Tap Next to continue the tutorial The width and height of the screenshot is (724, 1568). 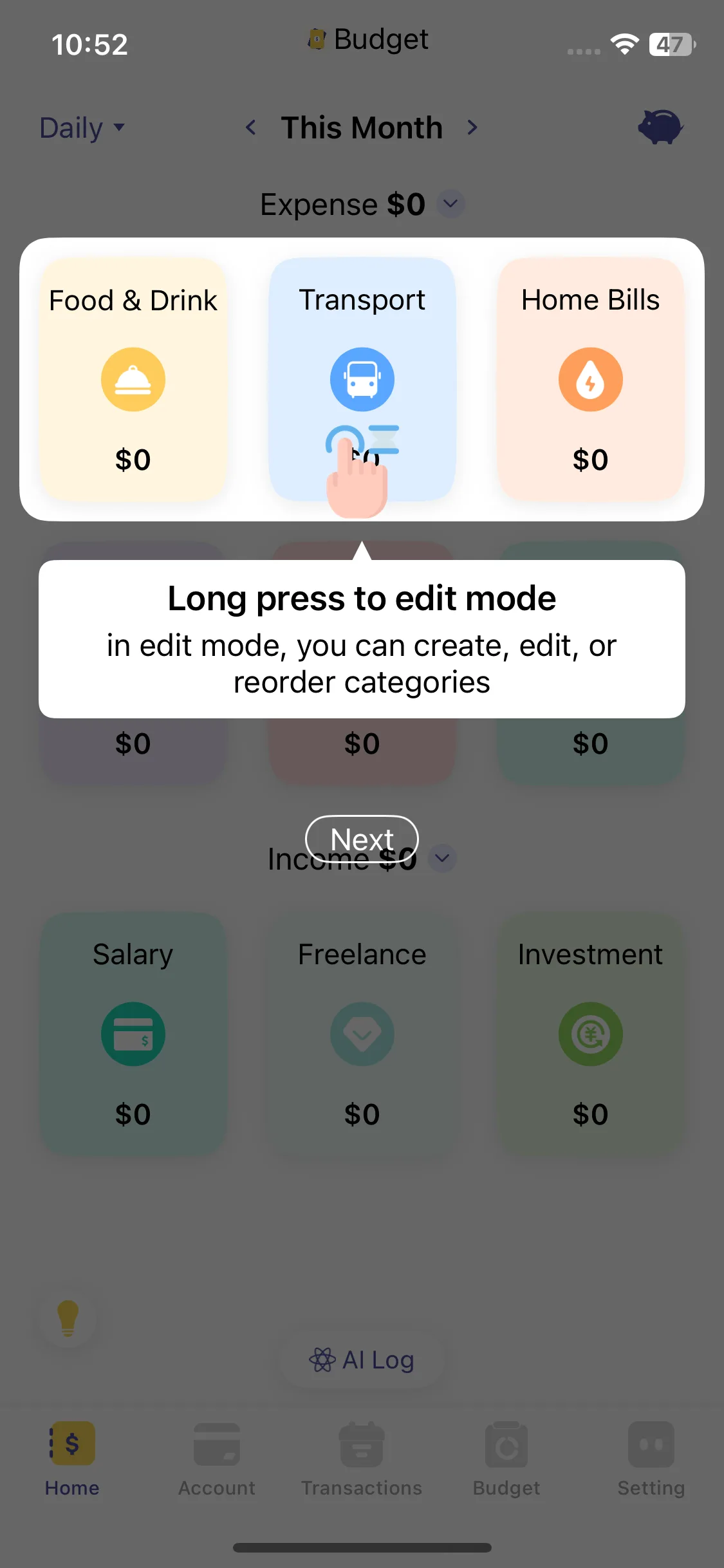(x=362, y=839)
